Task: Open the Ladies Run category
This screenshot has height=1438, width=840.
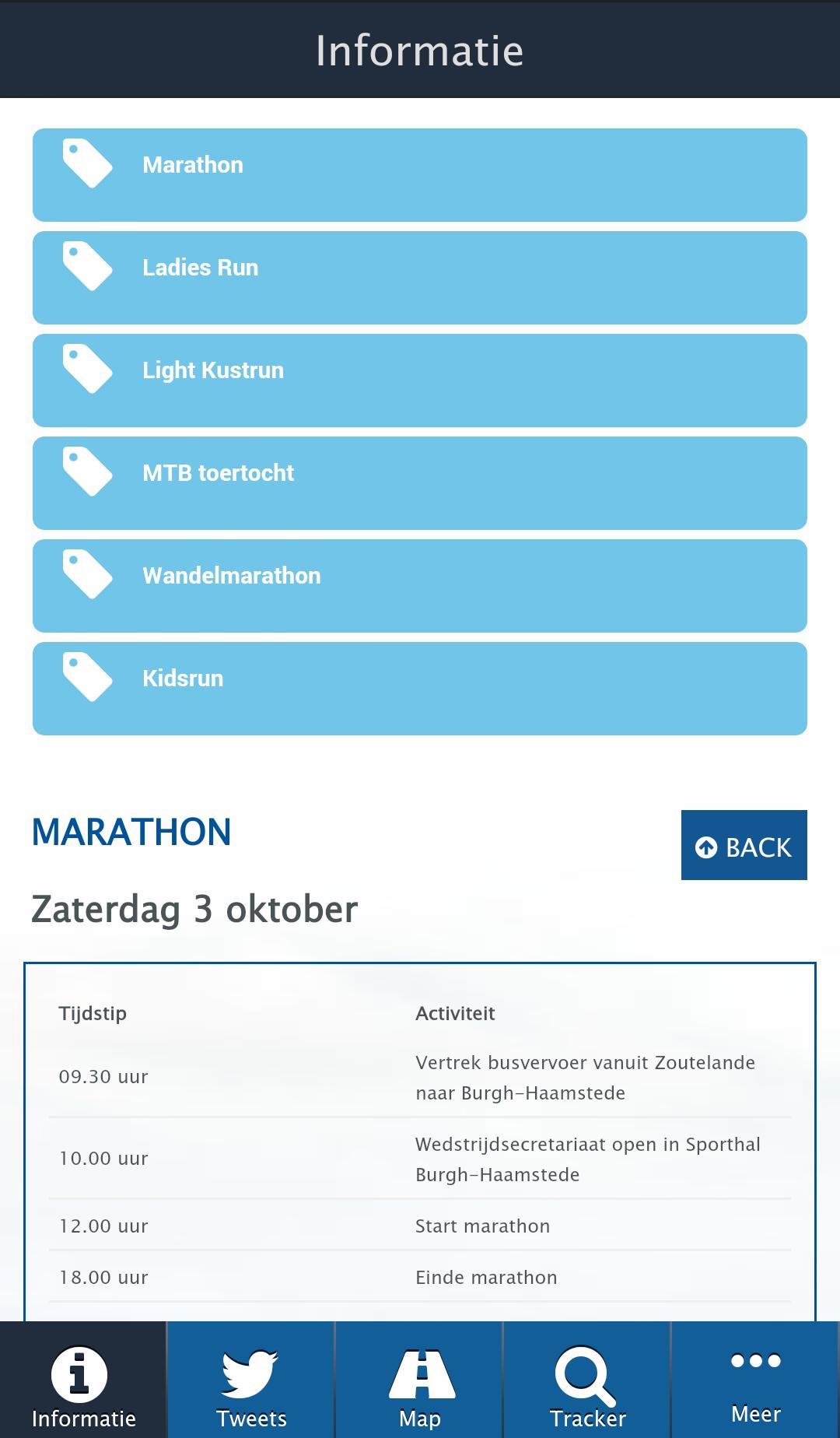Action: 419,277
